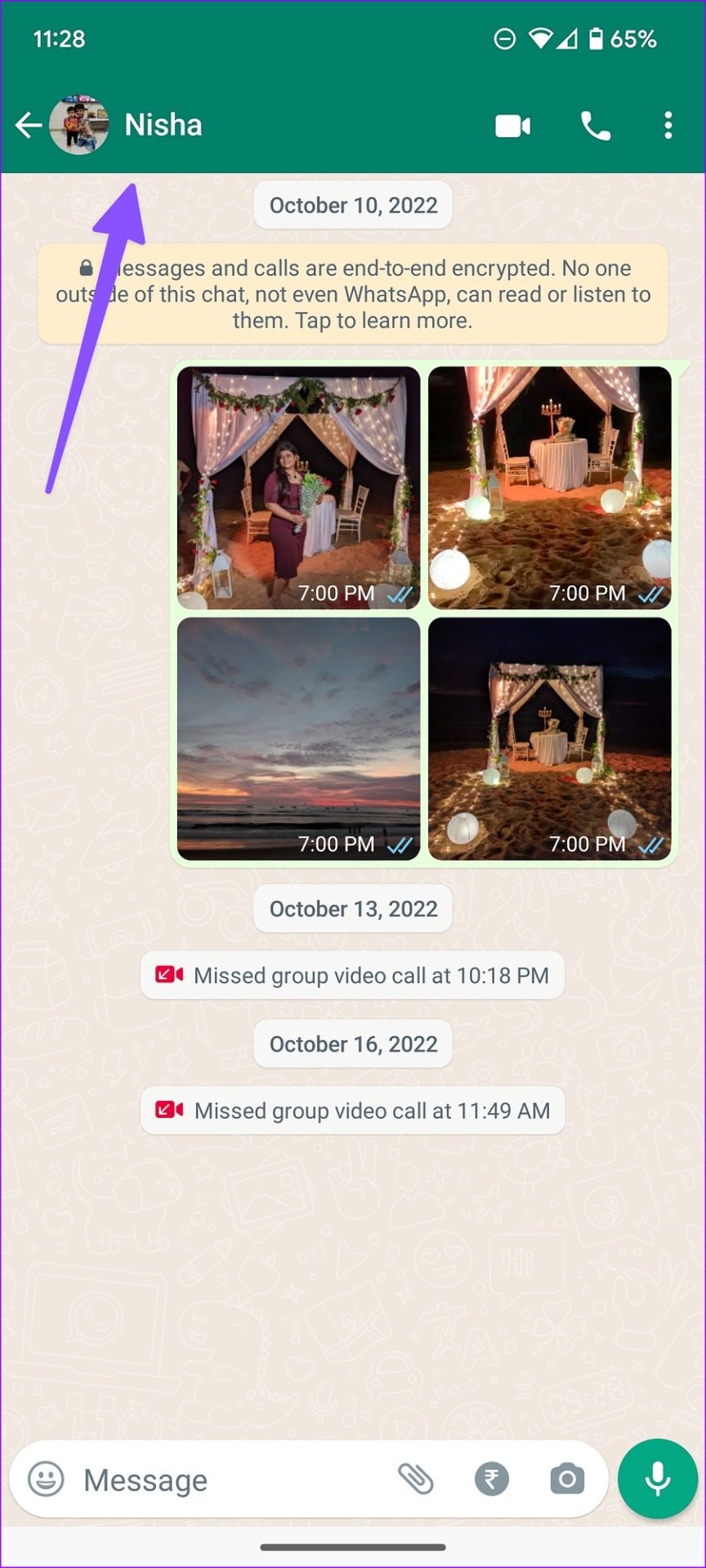Open the rupee payment option
706x1568 pixels.
pos(491,1479)
